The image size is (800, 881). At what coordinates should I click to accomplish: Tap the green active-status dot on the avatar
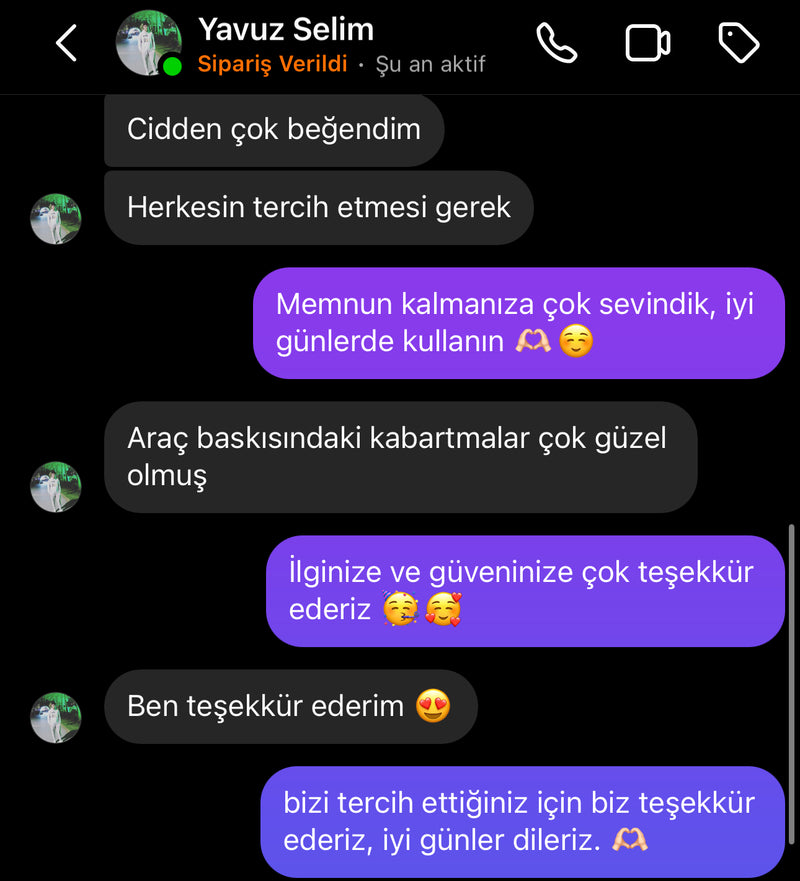coord(174,65)
